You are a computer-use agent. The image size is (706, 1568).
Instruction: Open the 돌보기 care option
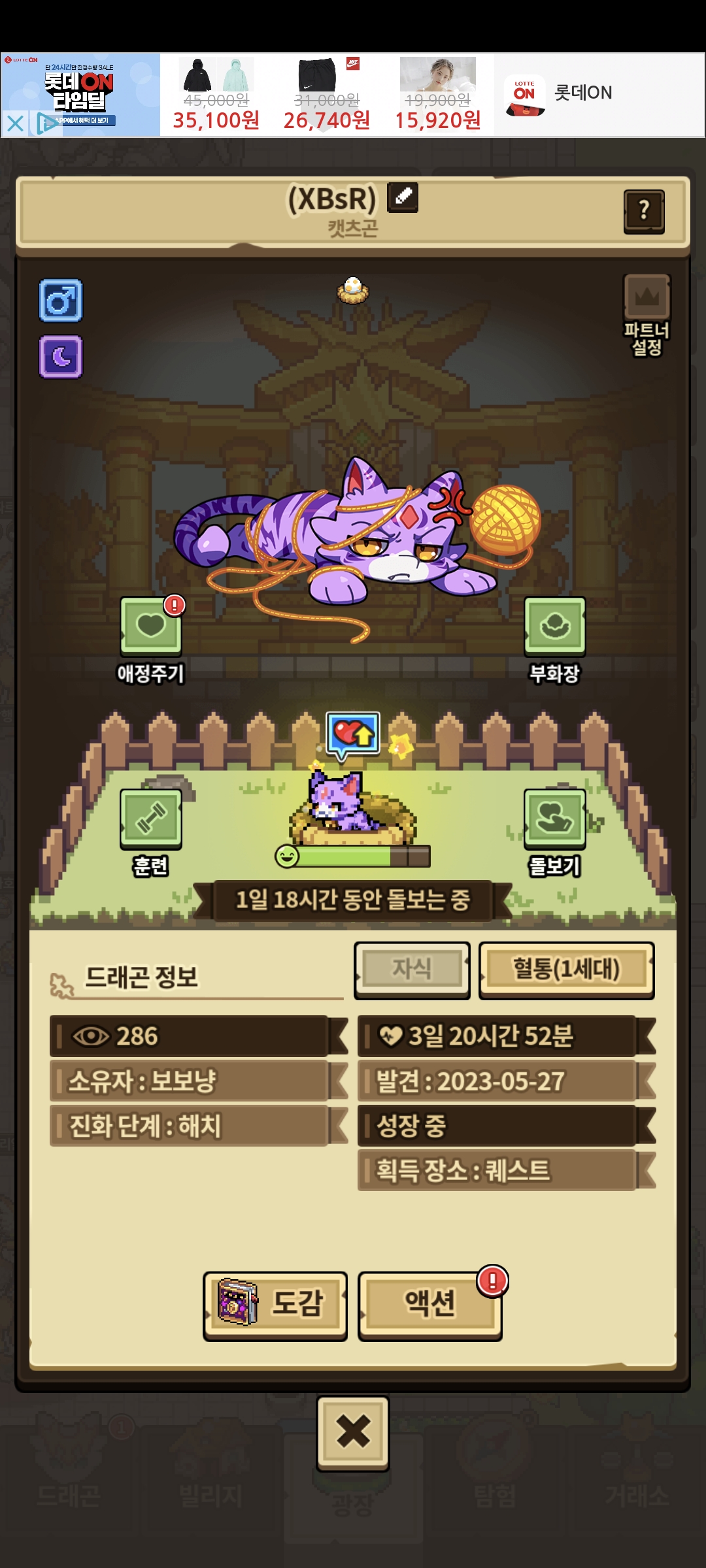(x=554, y=819)
